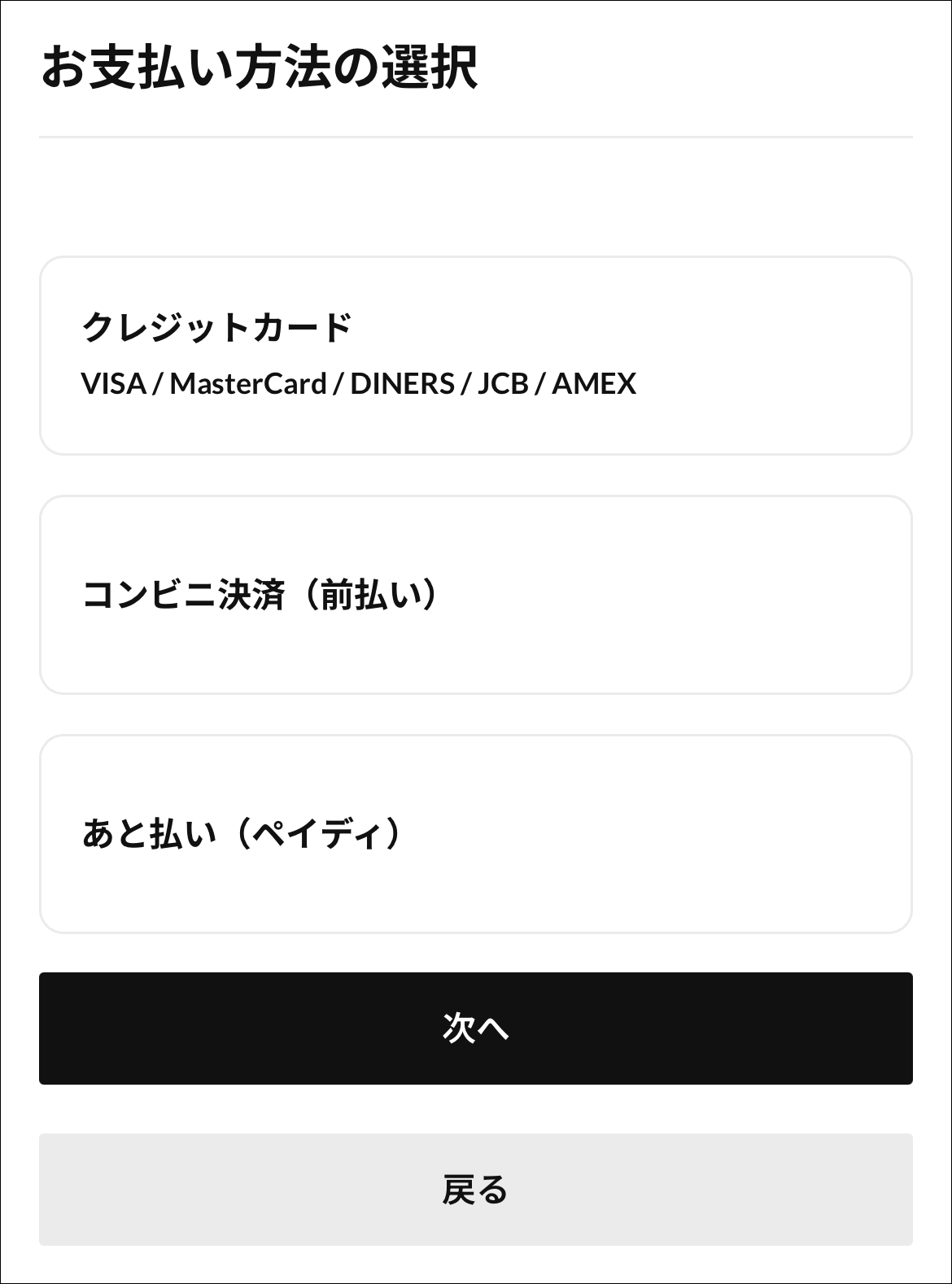This screenshot has height=1284, width=952.
Task: Select the bottom payment option card
Action: [x=476, y=834]
